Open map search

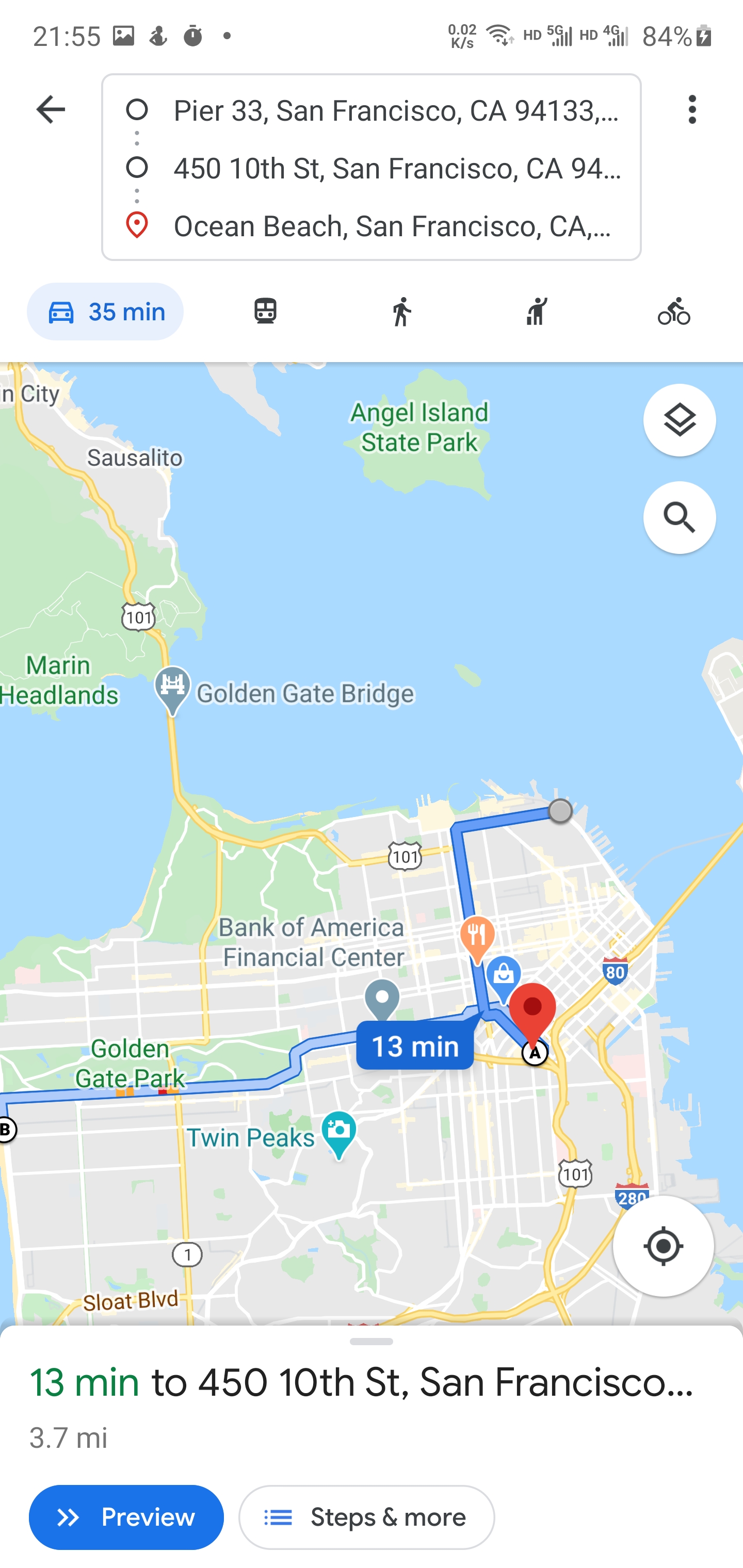pyautogui.click(x=679, y=518)
